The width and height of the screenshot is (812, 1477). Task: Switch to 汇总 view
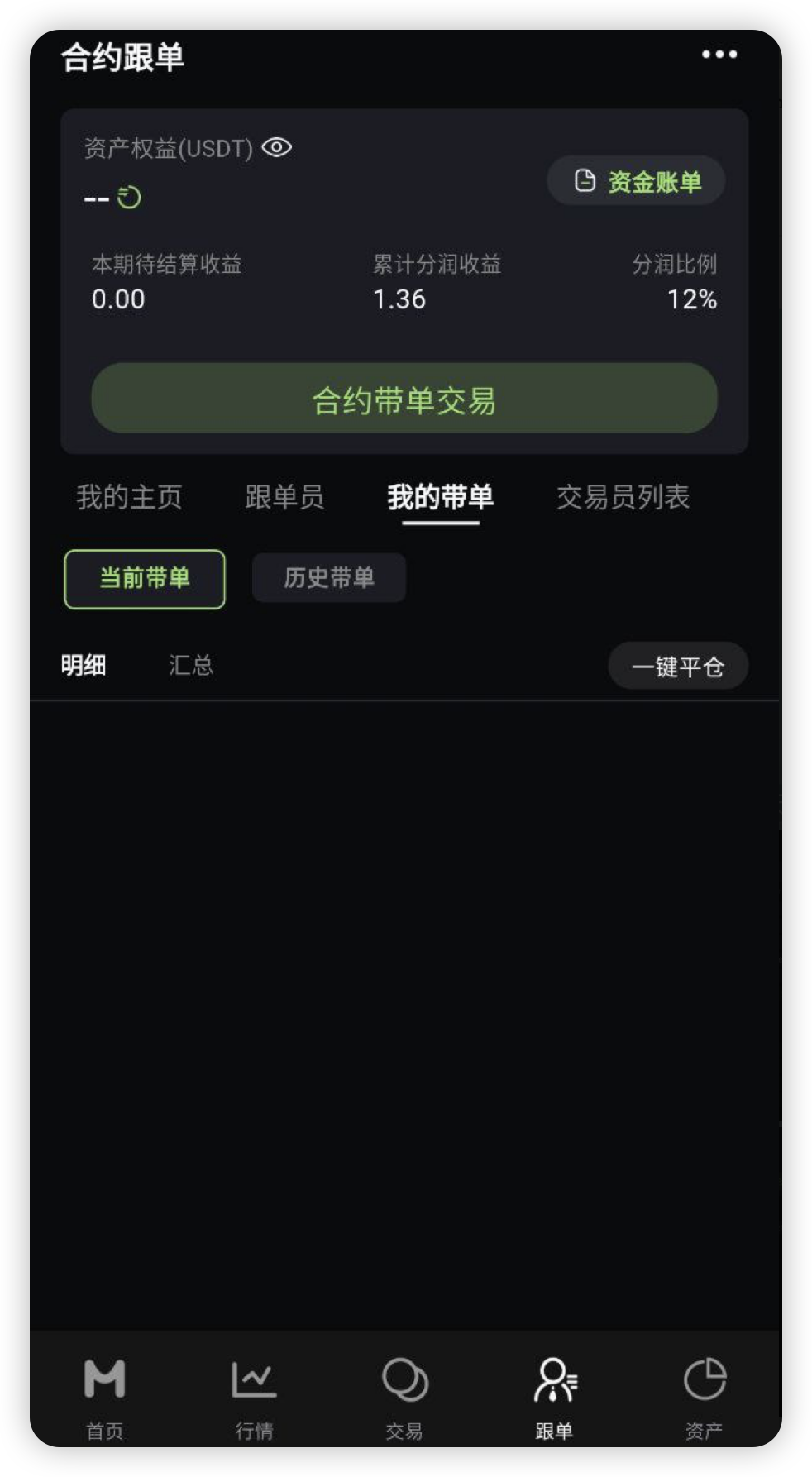191,665
